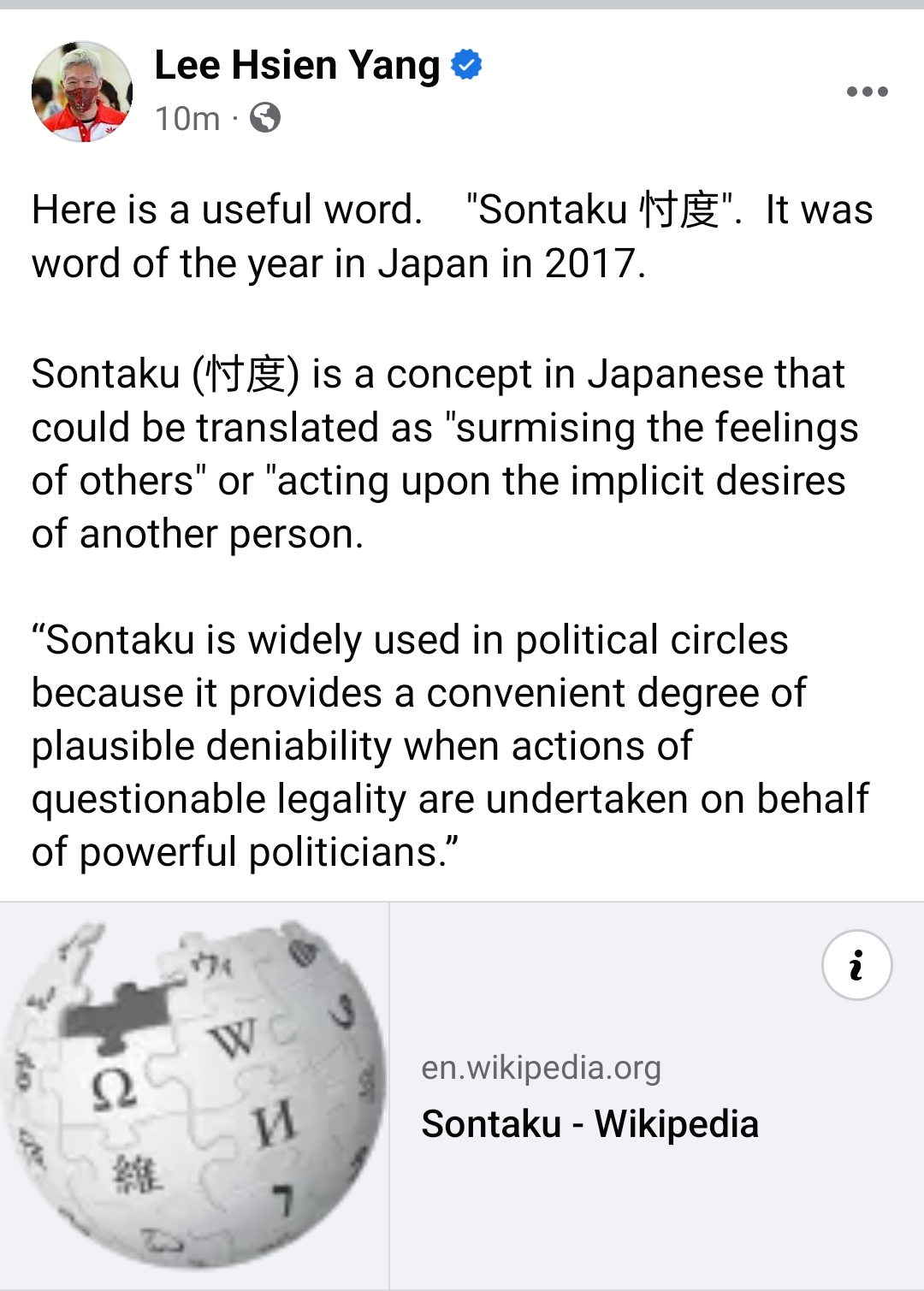The image size is (924, 1291).
Task: Open the post's three-dot options menu
Action: [867, 92]
